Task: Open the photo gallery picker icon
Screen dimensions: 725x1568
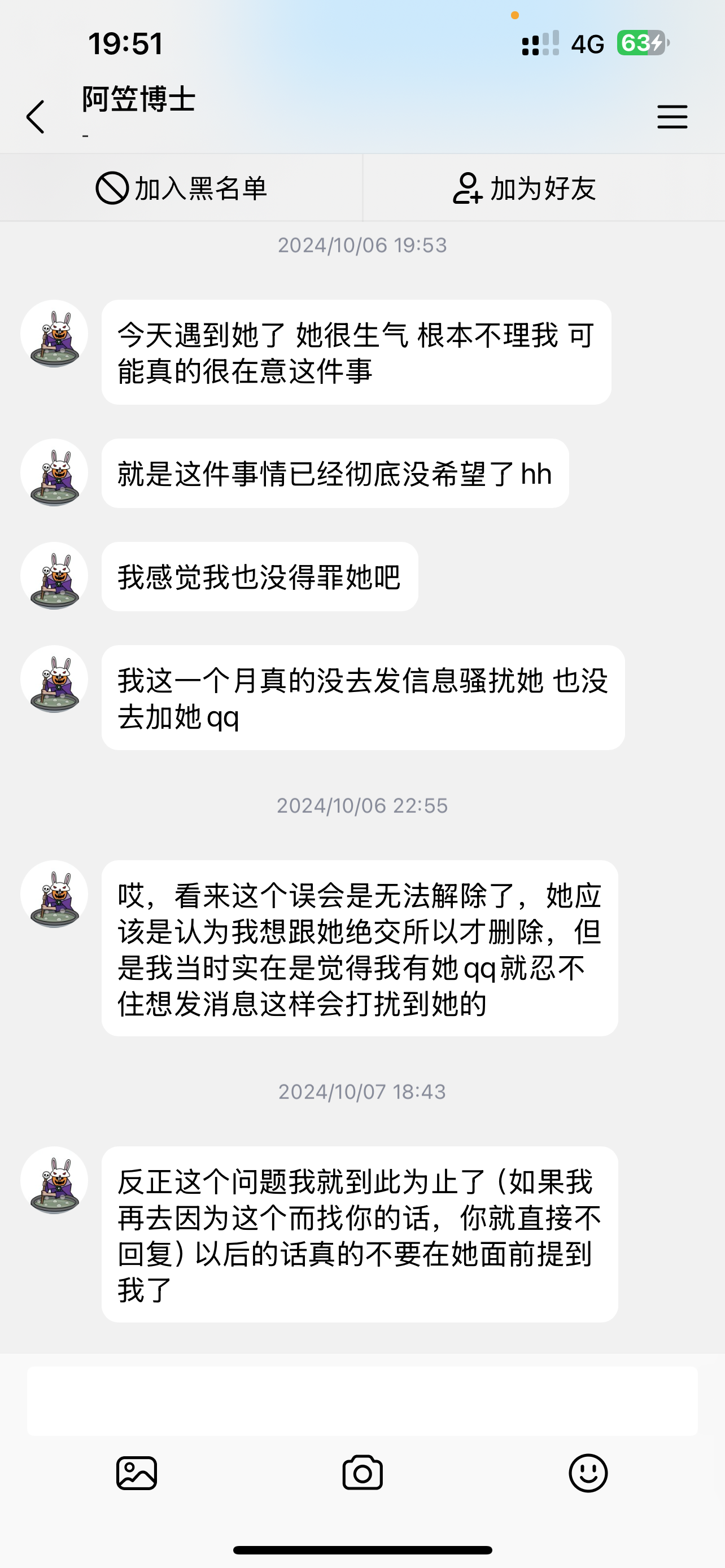Action: tap(136, 1473)
